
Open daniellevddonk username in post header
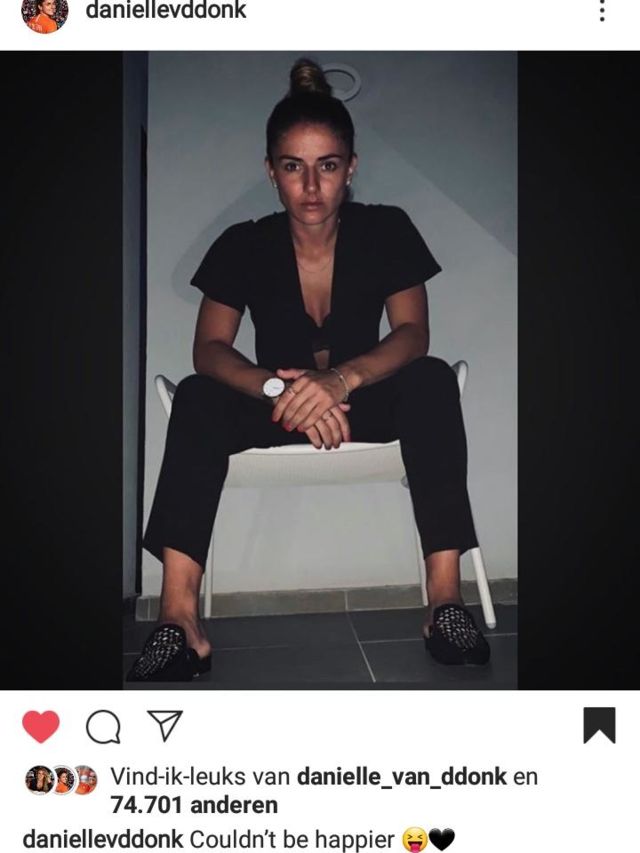(x=166, y=11)
